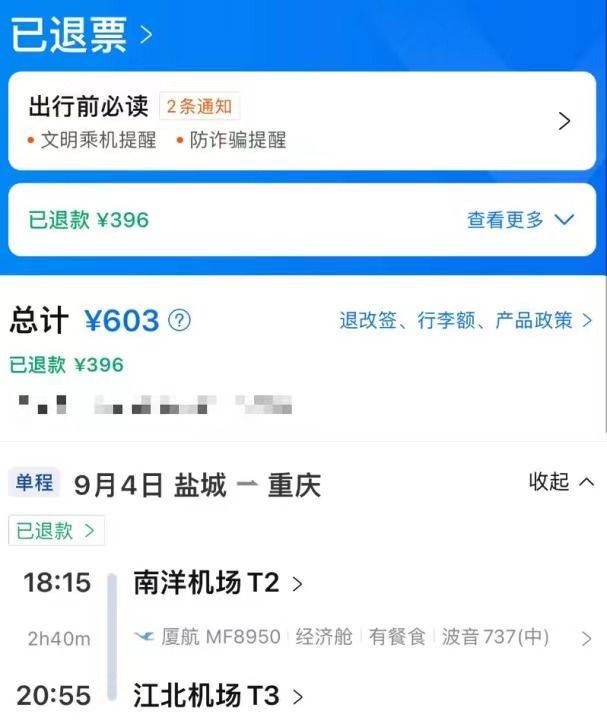
Task: Tap the help icon next to 总计 ¥603
Action: [180, 321]
